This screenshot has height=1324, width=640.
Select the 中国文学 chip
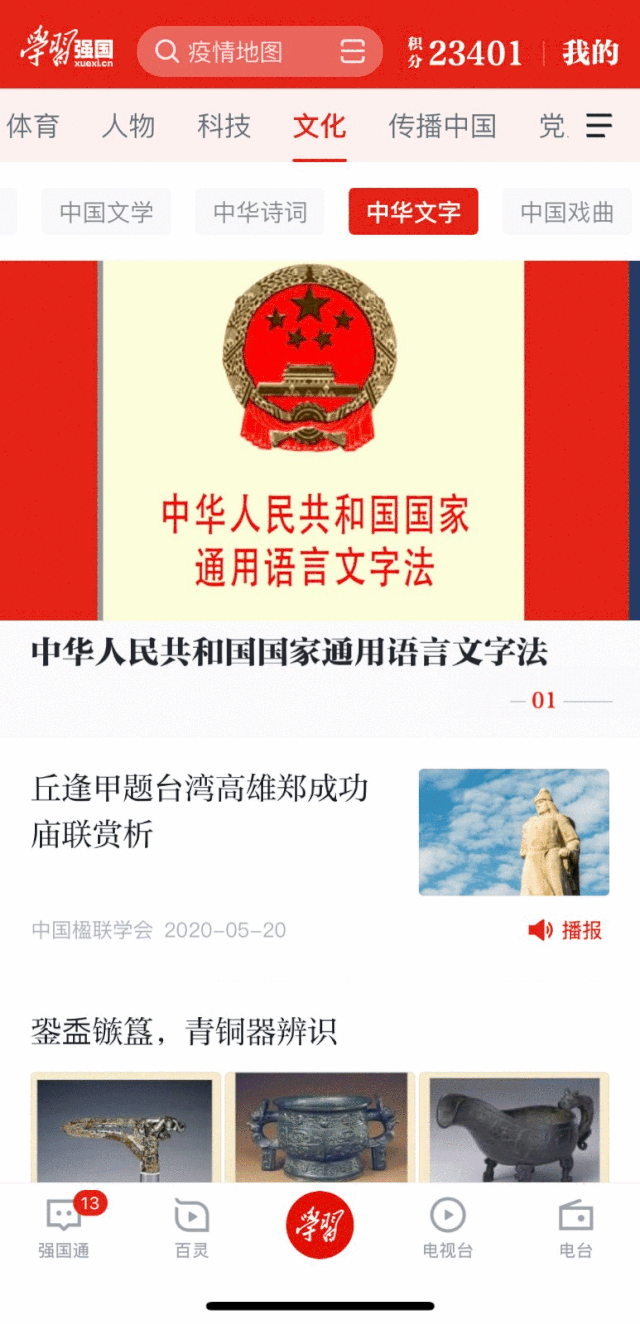click(106, 212)
